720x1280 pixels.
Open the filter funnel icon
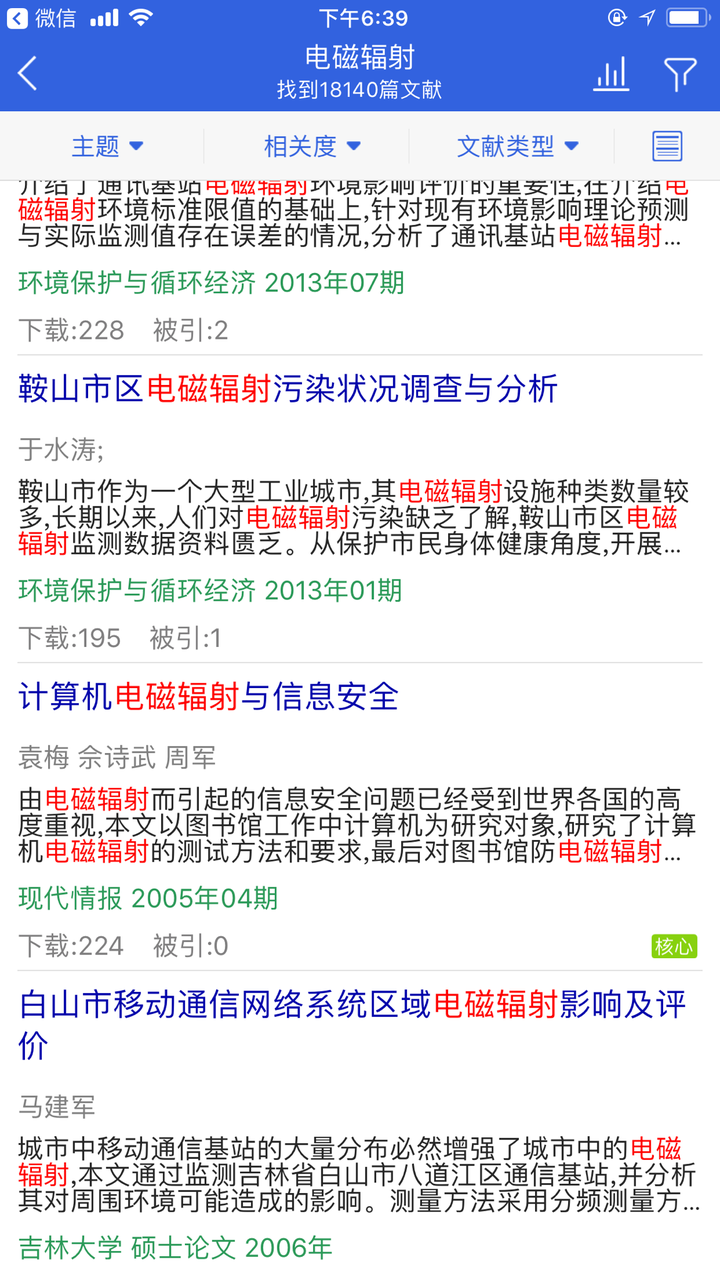678,73
